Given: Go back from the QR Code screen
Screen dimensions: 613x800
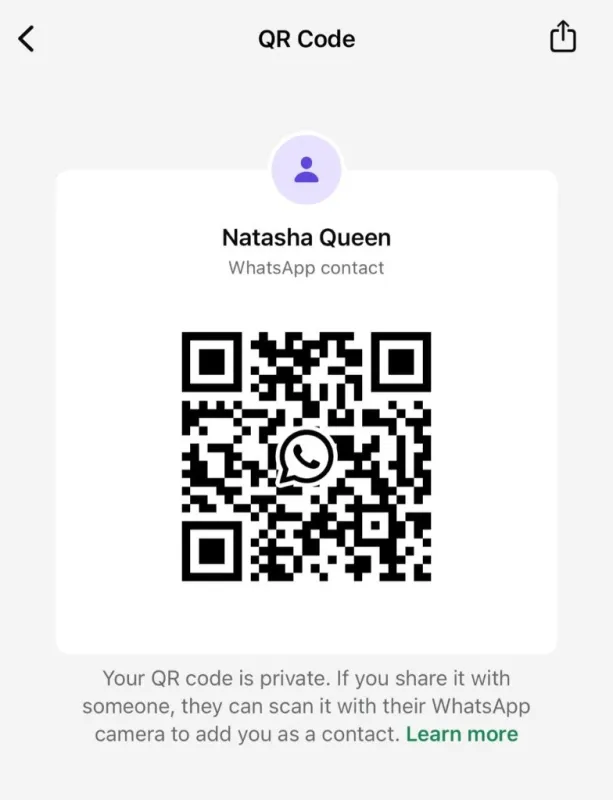Looking at the screenshot, I should [x=27, y=39].
